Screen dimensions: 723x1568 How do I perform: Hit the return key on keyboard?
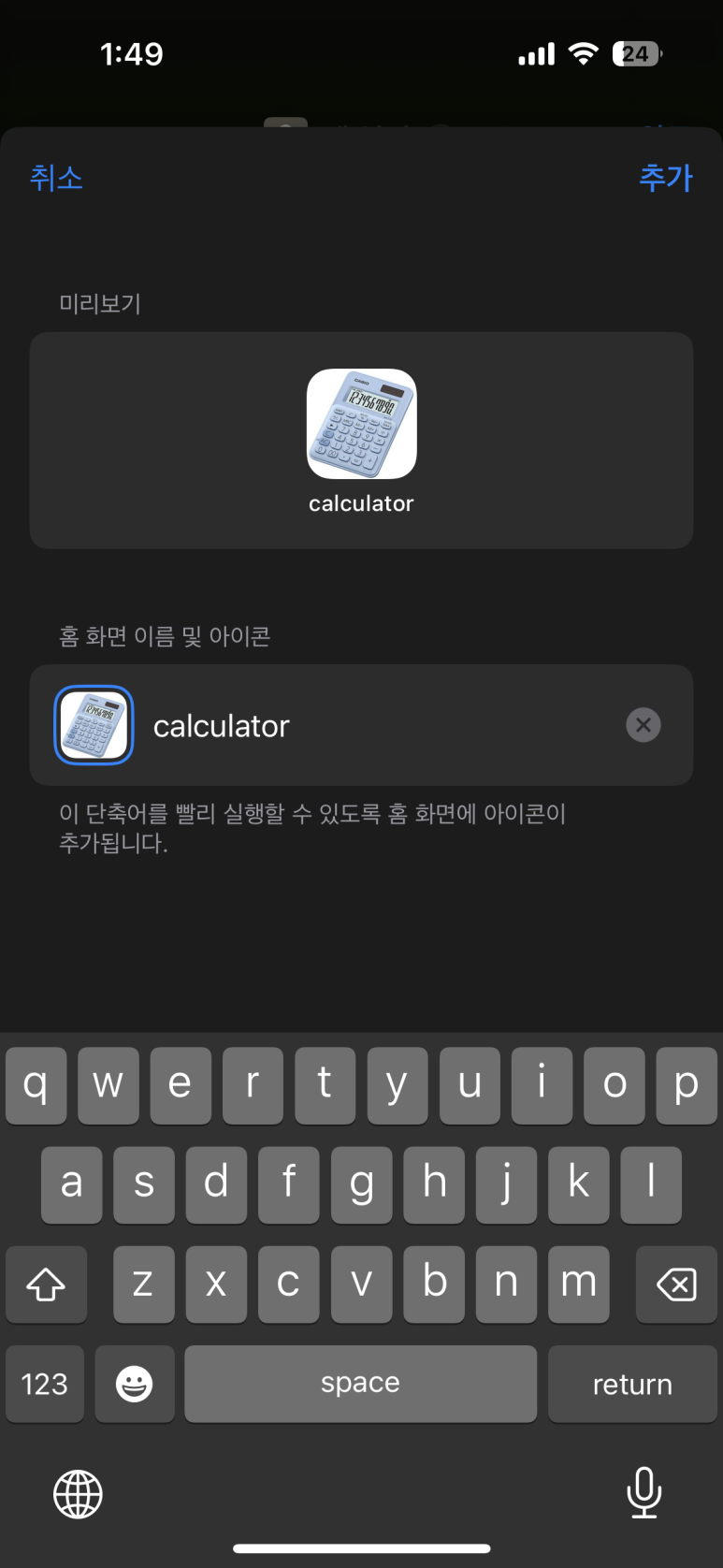[631, 1384]
